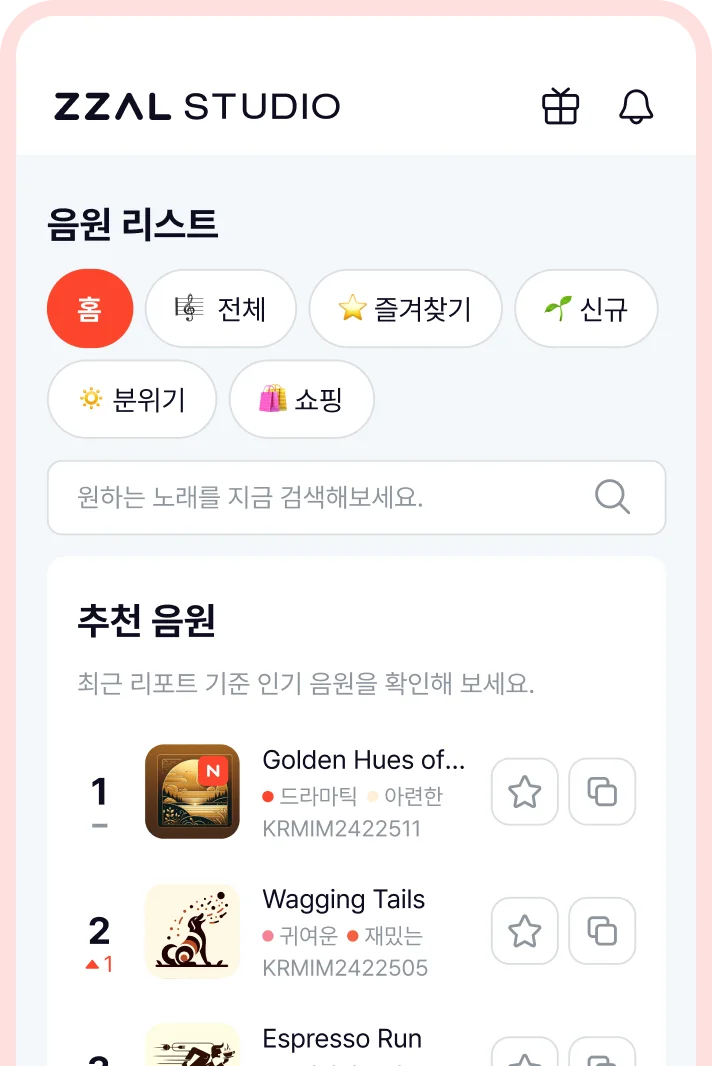This screenshot has width=712, height=1066.
Task: Select the 홈 chip
Action: [90, 309]
